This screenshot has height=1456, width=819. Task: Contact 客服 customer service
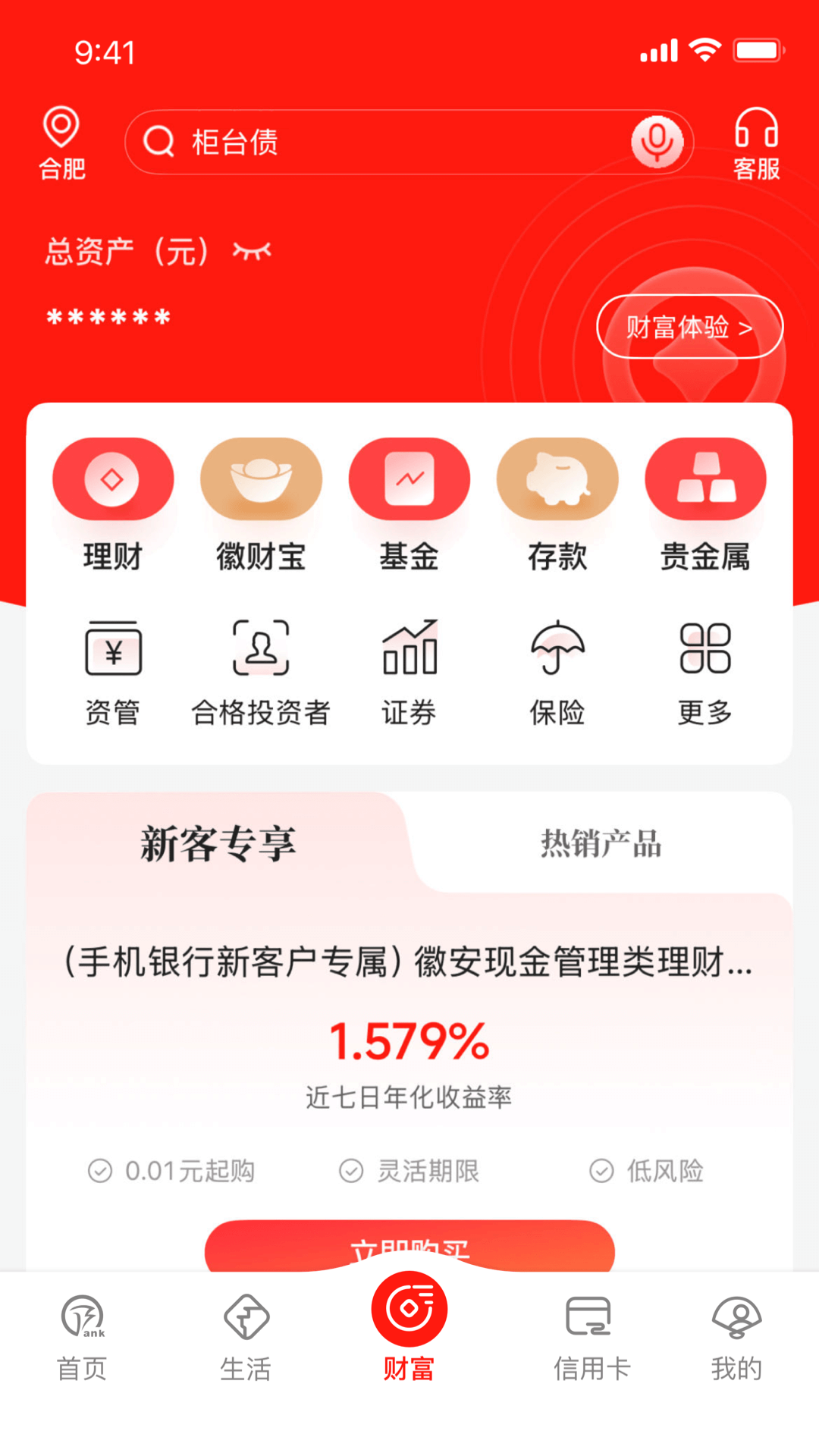tap(756, 143)
